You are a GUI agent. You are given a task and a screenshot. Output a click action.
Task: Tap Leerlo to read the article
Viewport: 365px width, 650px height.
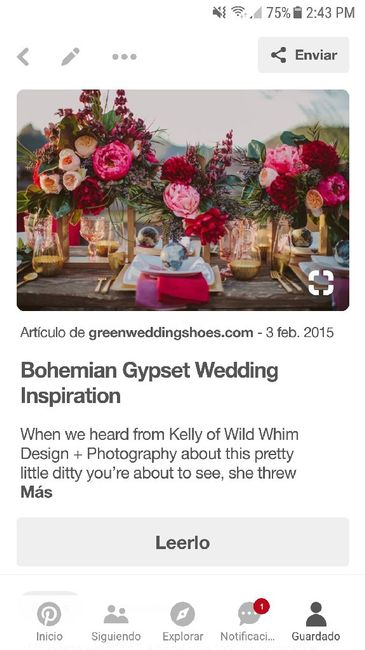click(182, 542)
